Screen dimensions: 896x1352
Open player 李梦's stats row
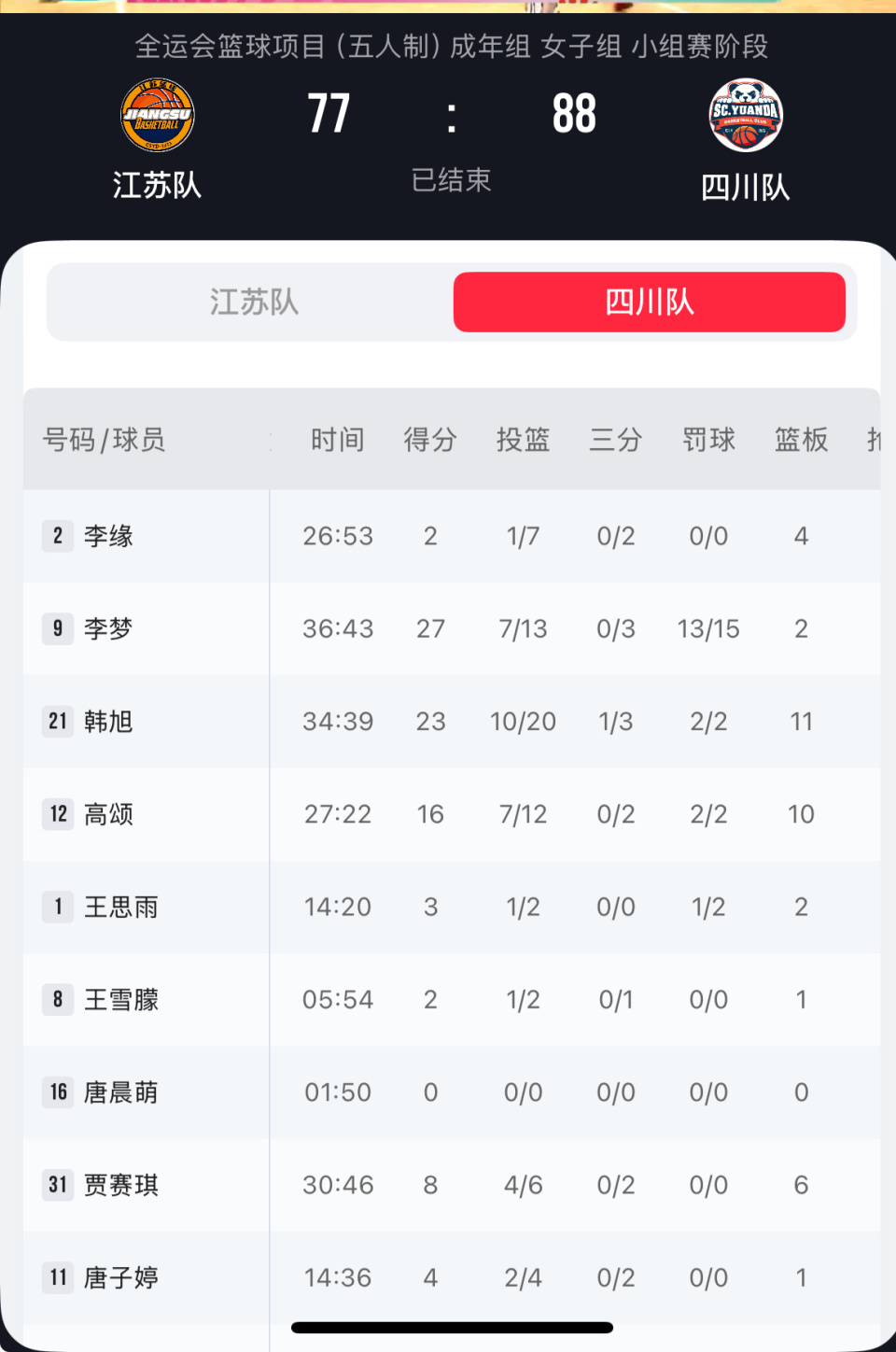point(448,628)
